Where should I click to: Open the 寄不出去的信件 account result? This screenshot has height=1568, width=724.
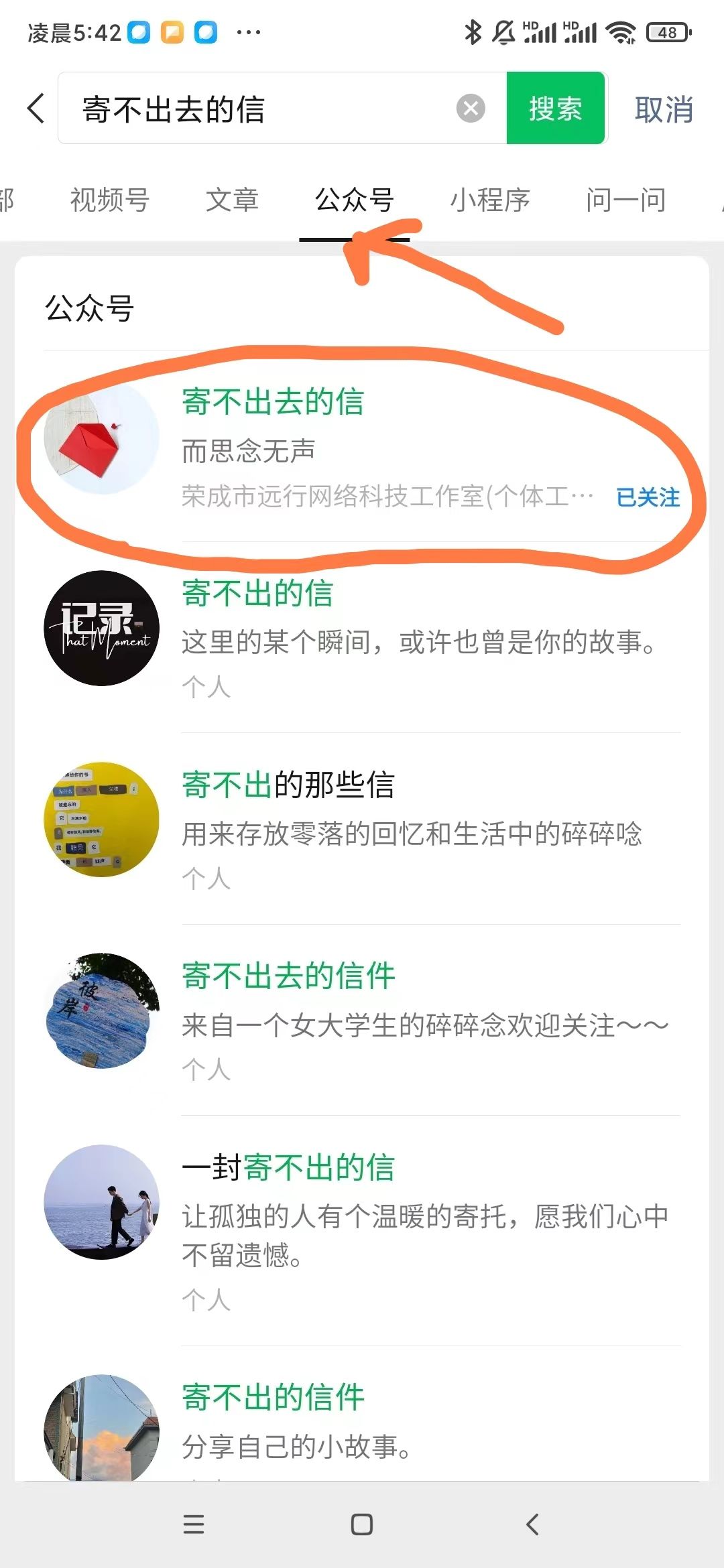click(x=362, y=1019)
